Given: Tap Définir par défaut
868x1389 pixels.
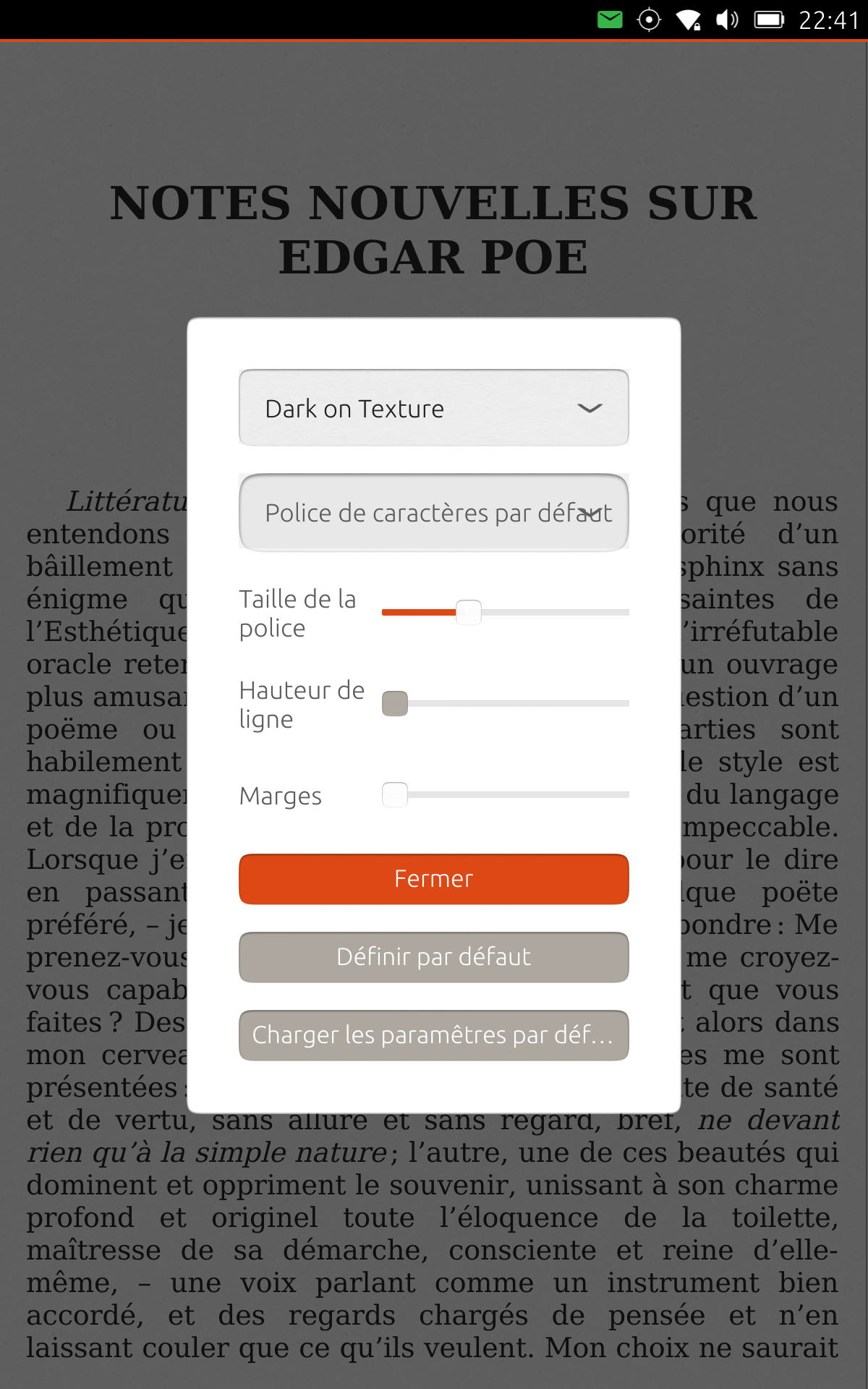Looking at the screenshot, I should pos(433,957).
